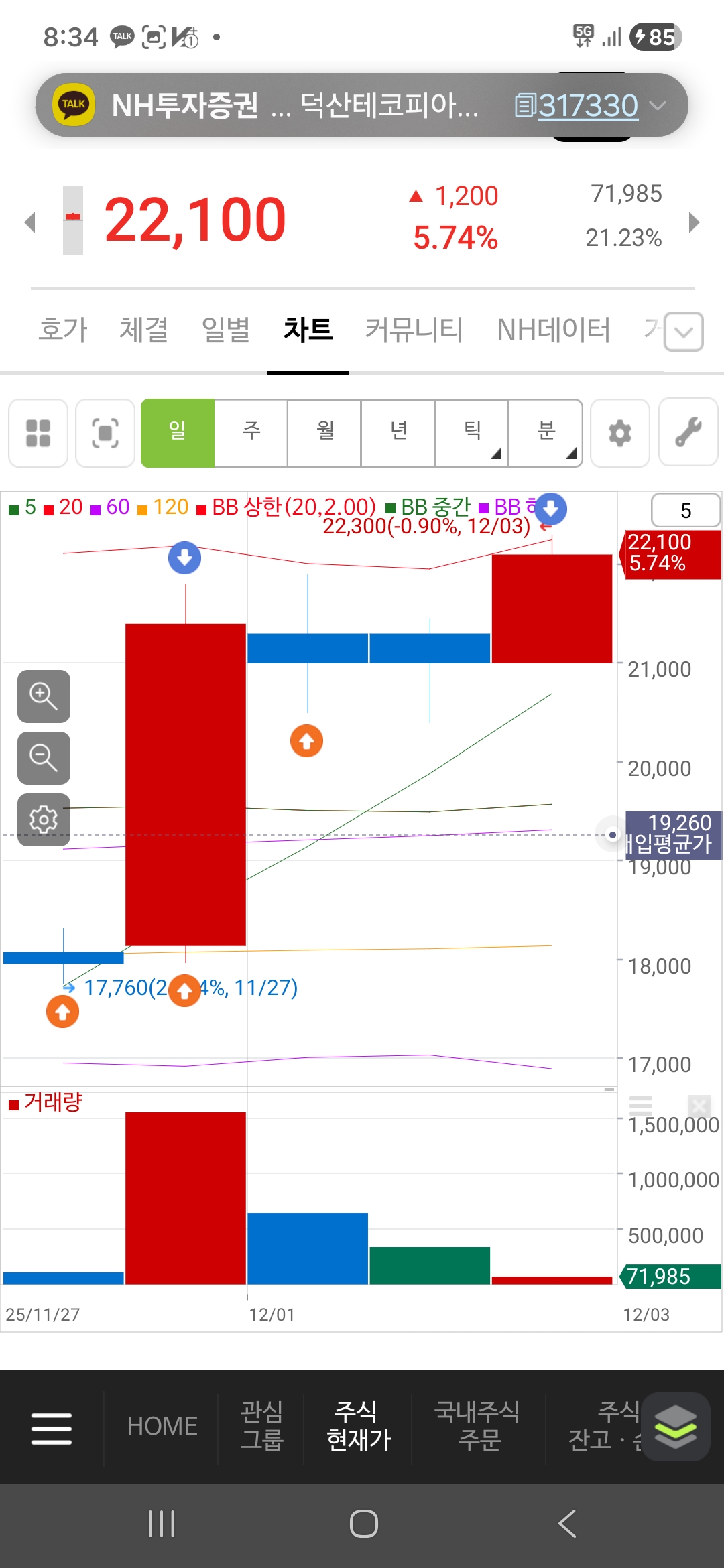Go to next stock with right arrow
Screen dimensions: 724x1568
[695, 222]
